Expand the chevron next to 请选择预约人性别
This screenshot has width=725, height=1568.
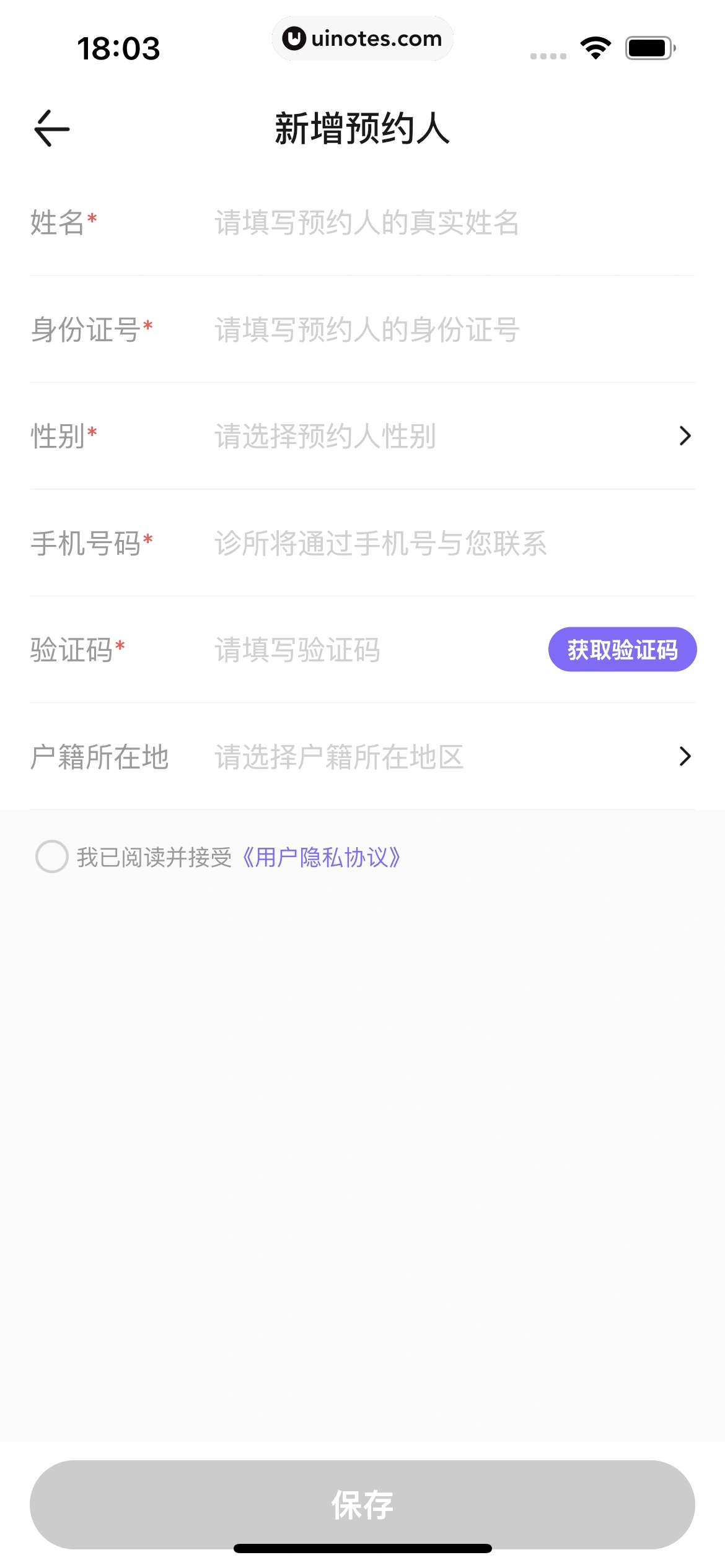click(x=684, y=436)
